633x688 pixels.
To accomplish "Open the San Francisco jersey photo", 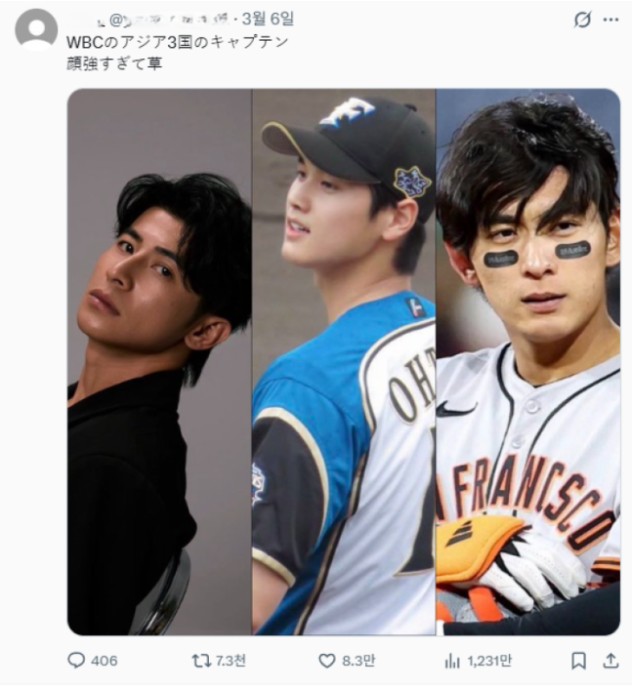I will click(x=528, y=362).
